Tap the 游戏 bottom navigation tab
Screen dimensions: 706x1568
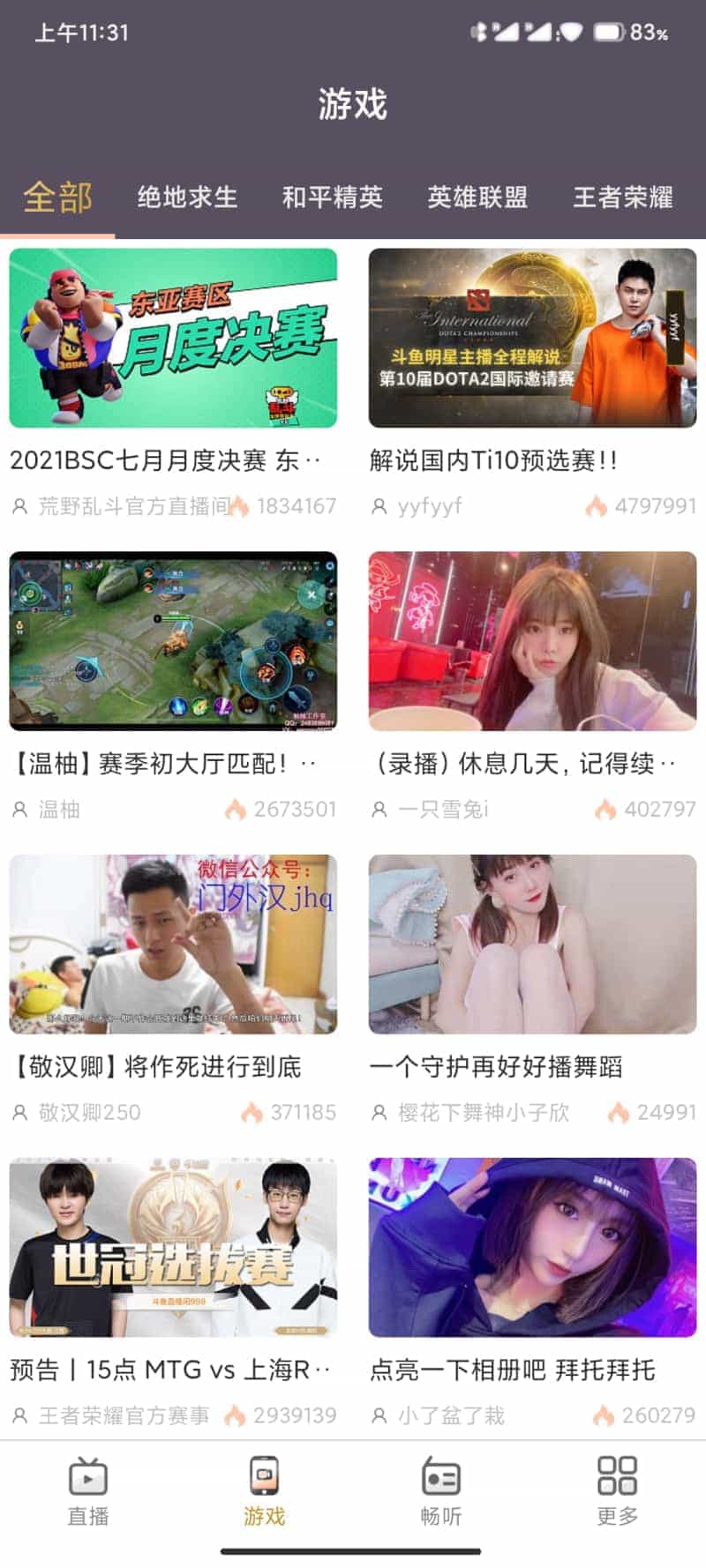[265, 1492]
